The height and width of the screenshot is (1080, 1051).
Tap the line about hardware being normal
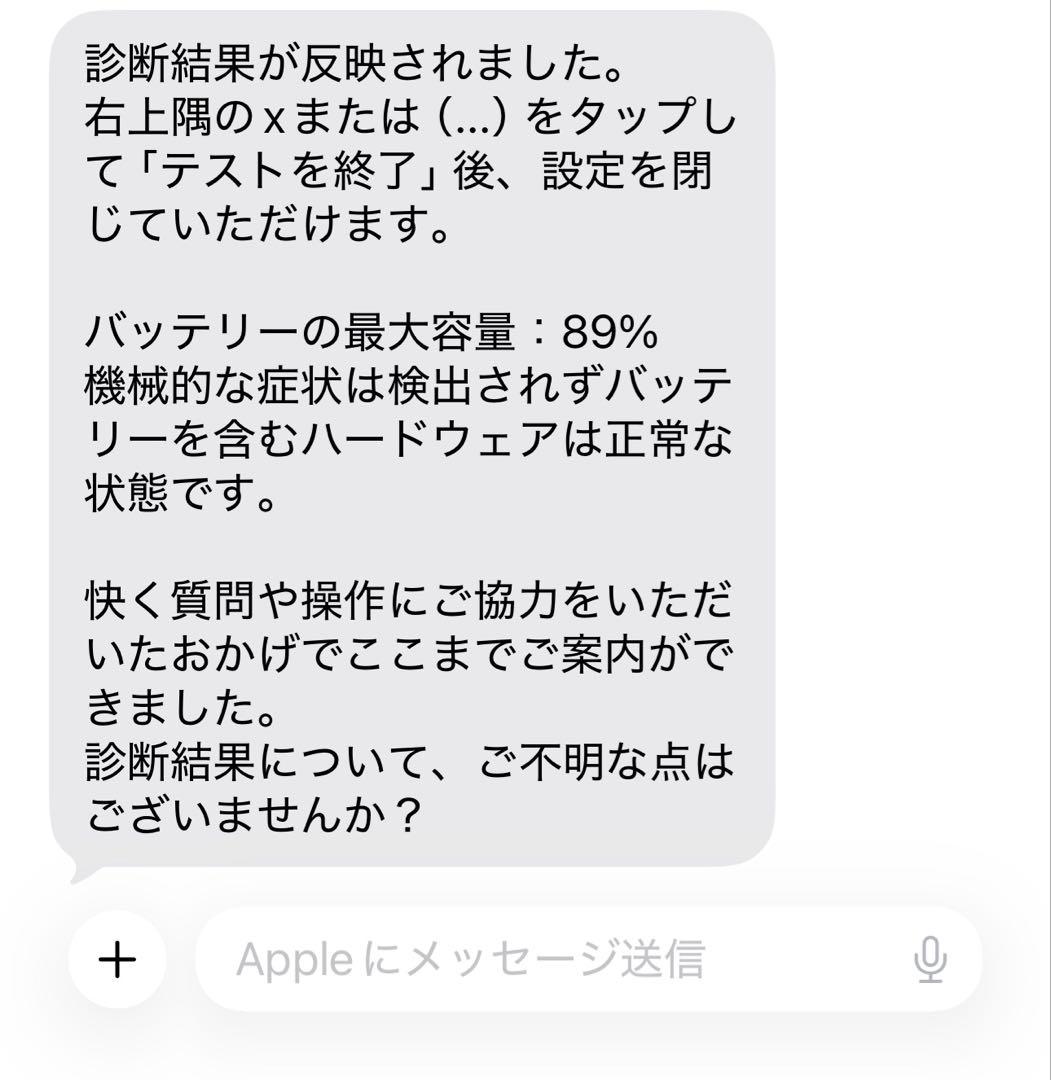click(410, 437)
